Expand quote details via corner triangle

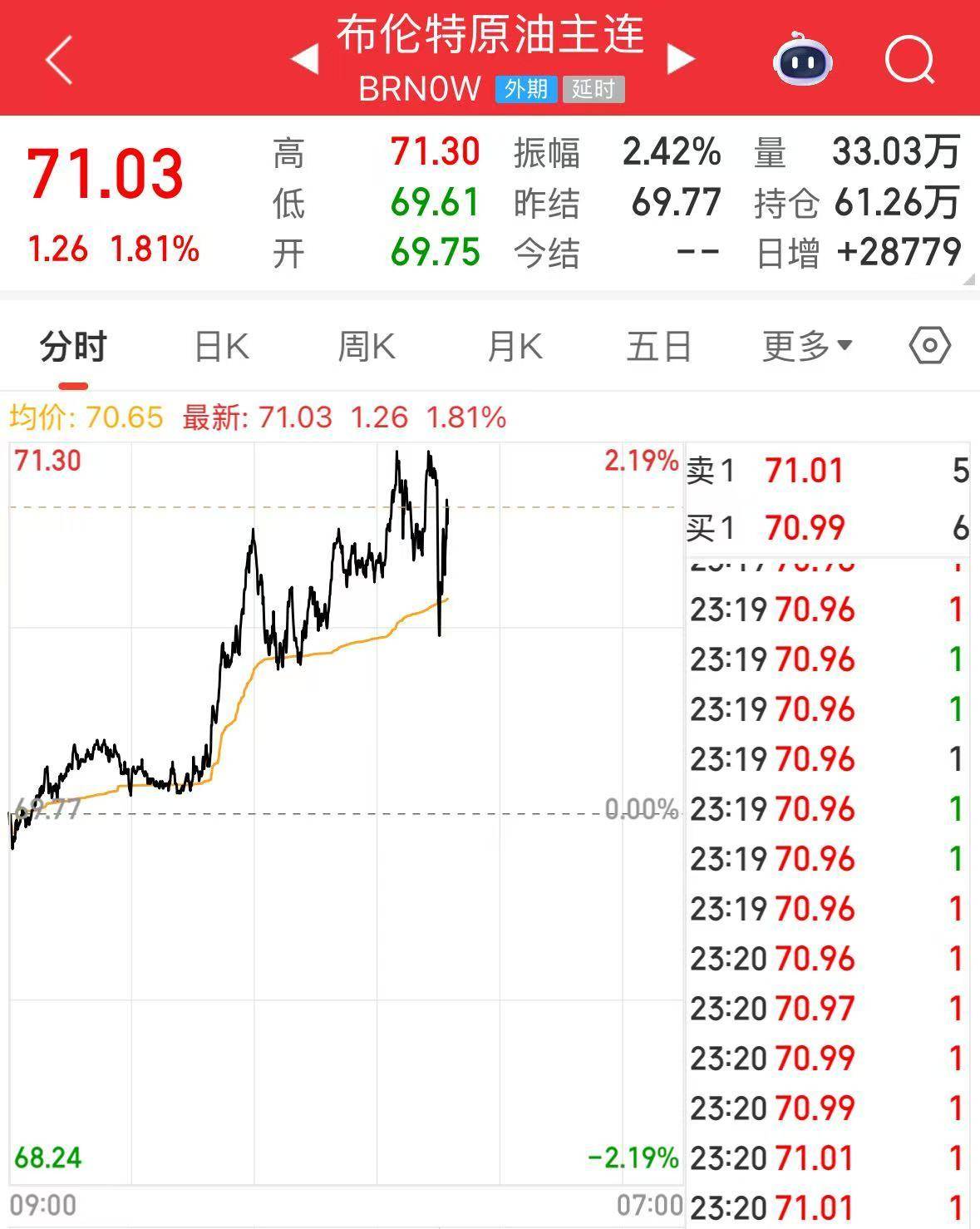[969, 281]
